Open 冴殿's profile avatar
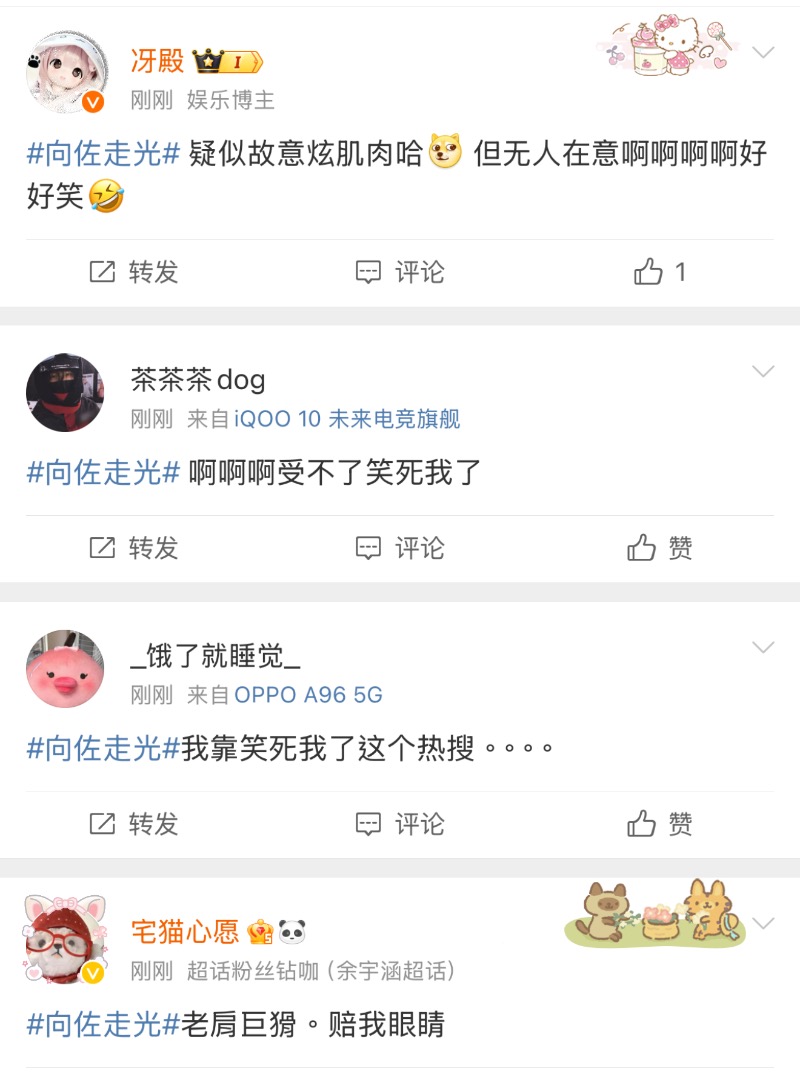 (x=65, y=72)
